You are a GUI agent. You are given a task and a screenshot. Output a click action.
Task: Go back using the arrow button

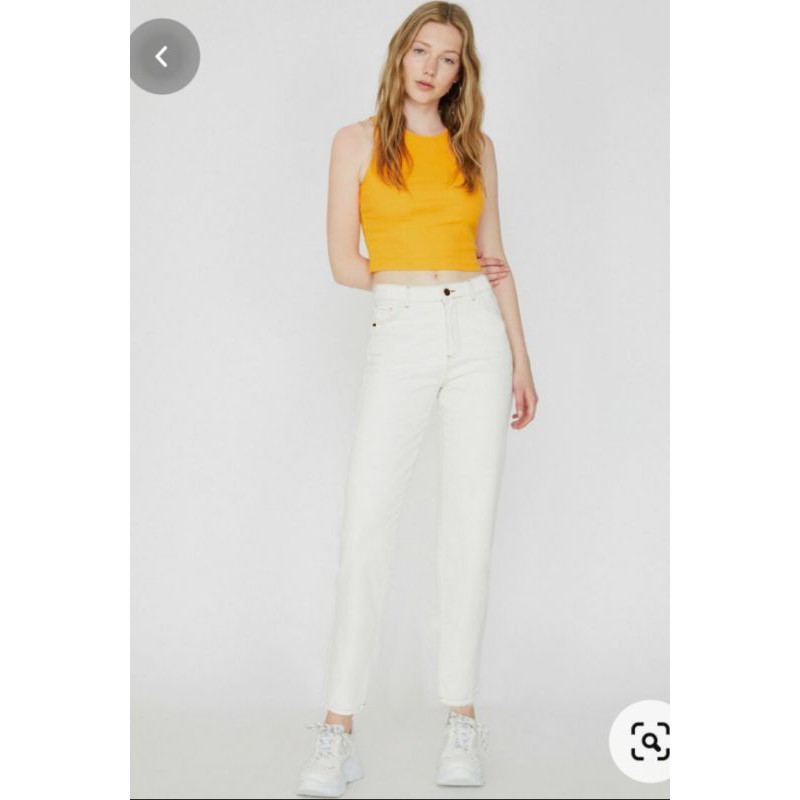(x=164, y=57)
